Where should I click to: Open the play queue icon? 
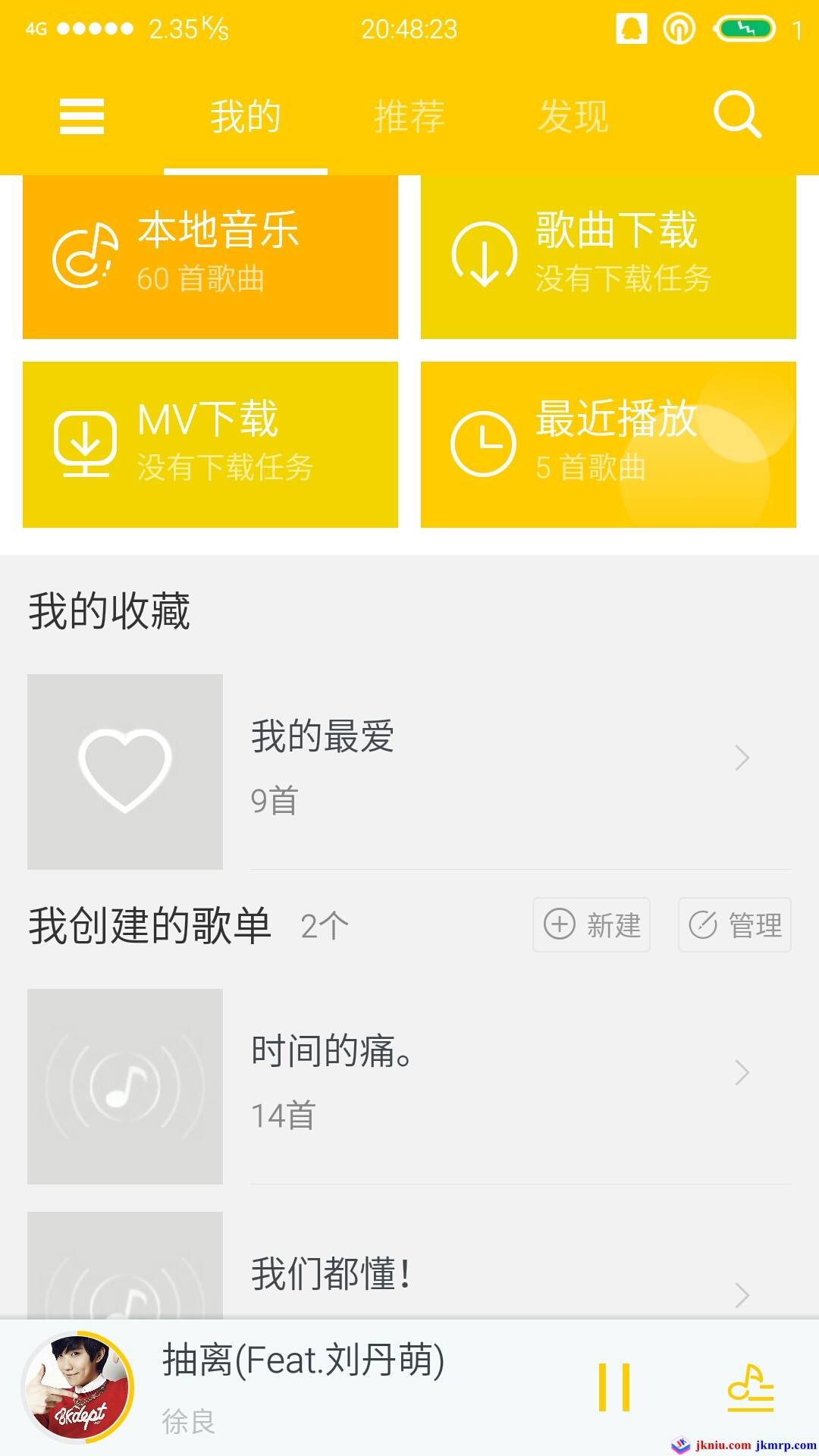(x=750, y=1388)
